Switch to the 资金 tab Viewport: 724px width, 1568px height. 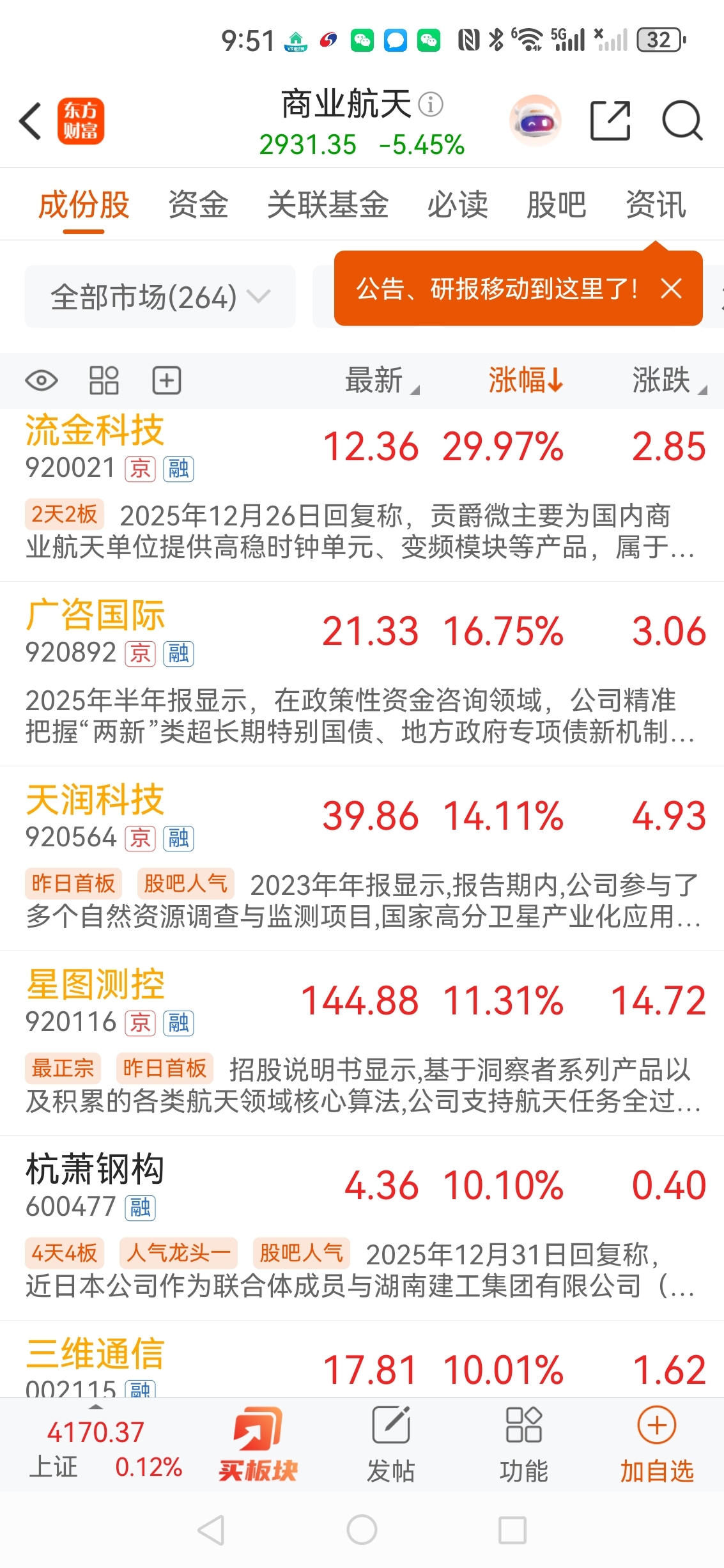[x=198, y=205]
